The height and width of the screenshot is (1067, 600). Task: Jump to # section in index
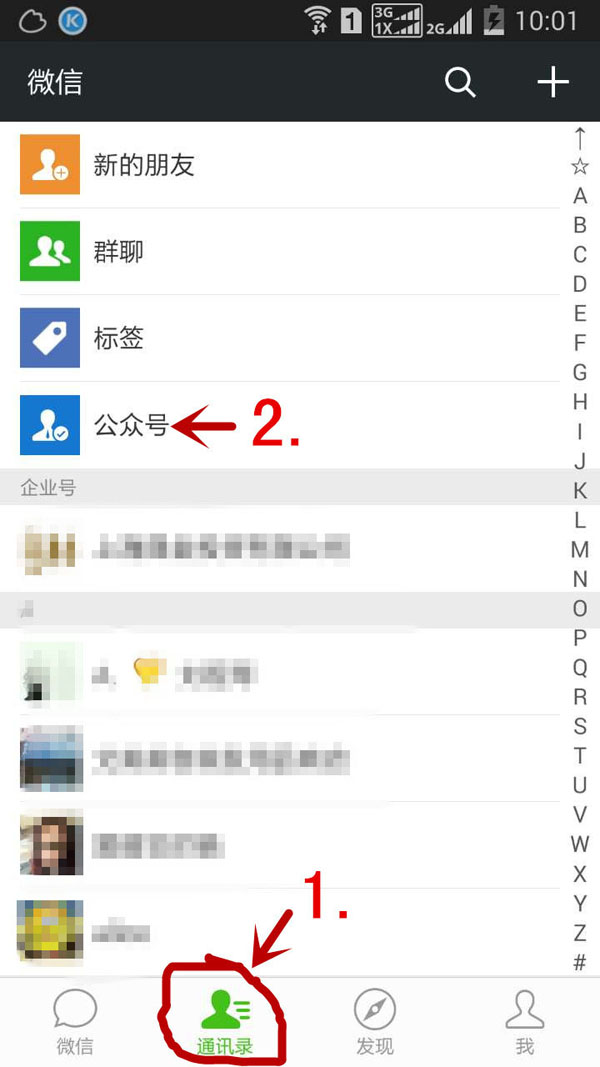[580, 962]
